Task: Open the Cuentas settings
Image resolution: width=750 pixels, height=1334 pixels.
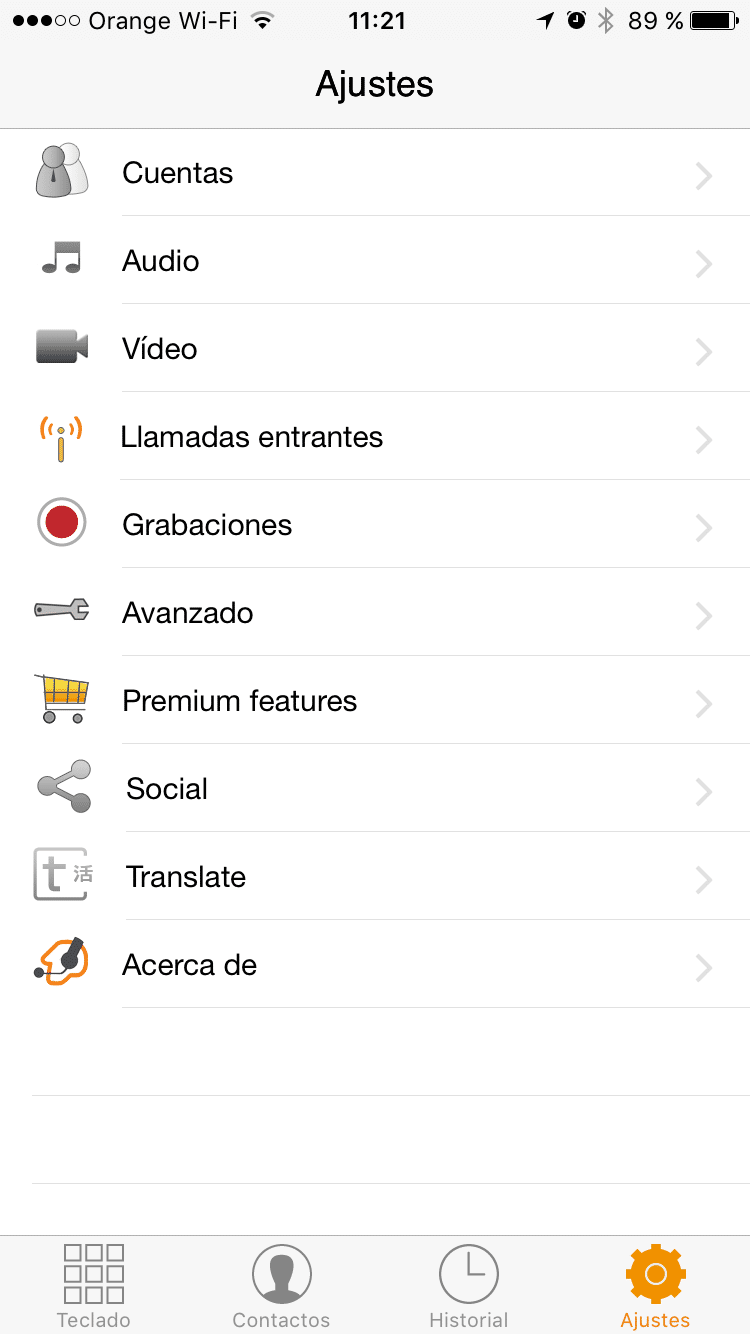Action: (375, 172)
